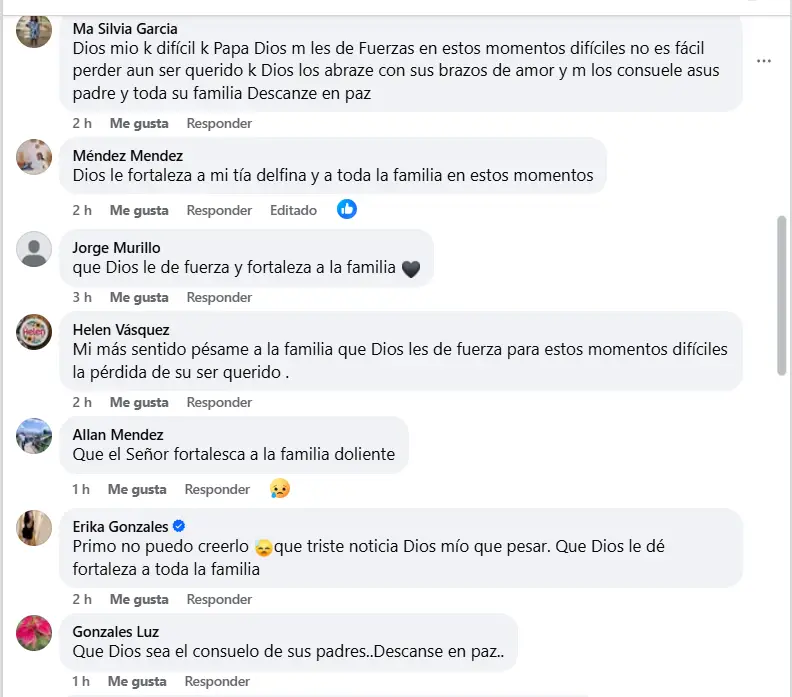Image resolution: width=792 pixels, height=697 pixels.
Task: View the sad reaction on Allan Mendez's comment
Action: [x=280, y=489]
